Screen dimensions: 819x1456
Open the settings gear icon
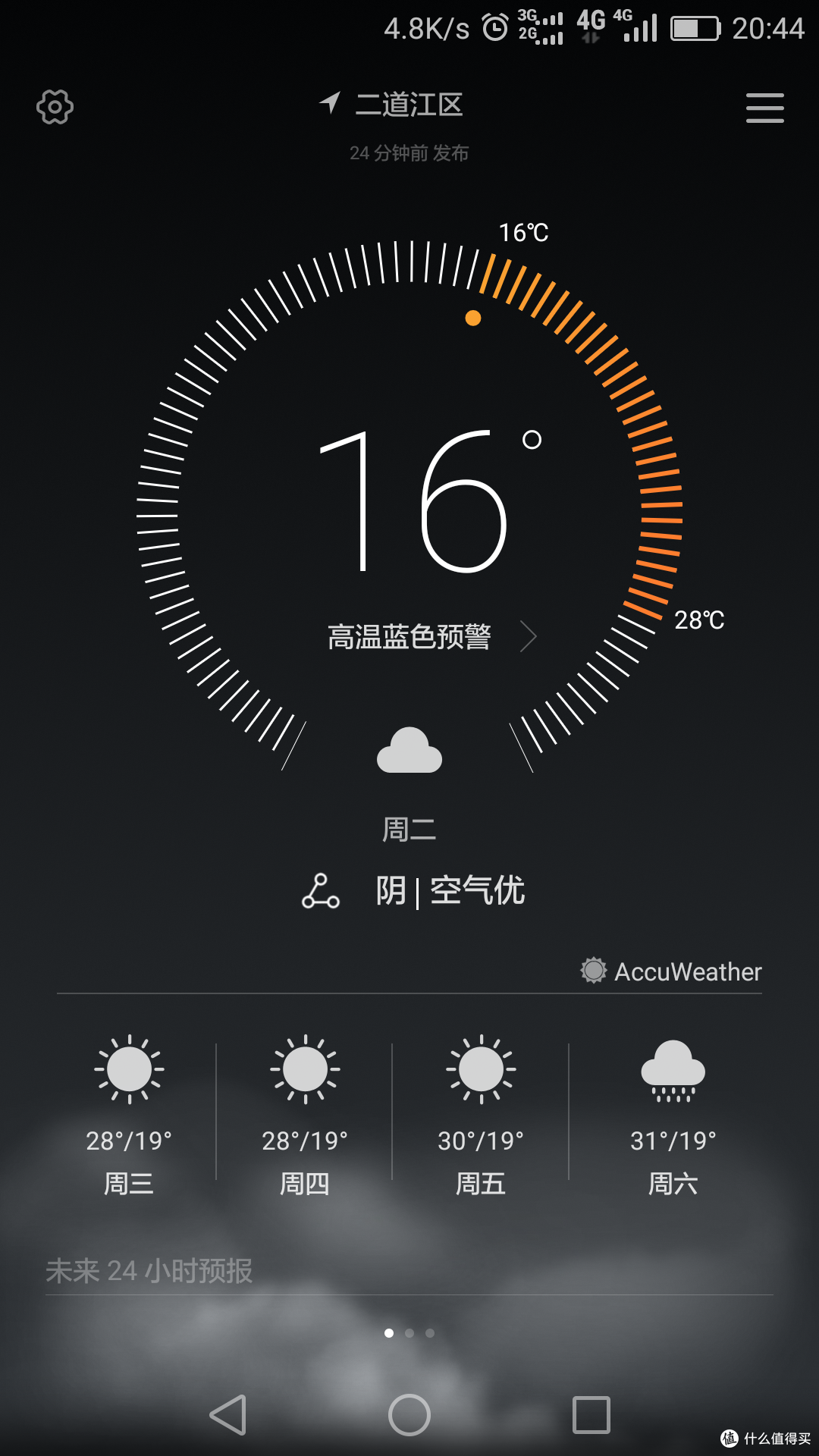pyautogui.click(x=55, y=107)
